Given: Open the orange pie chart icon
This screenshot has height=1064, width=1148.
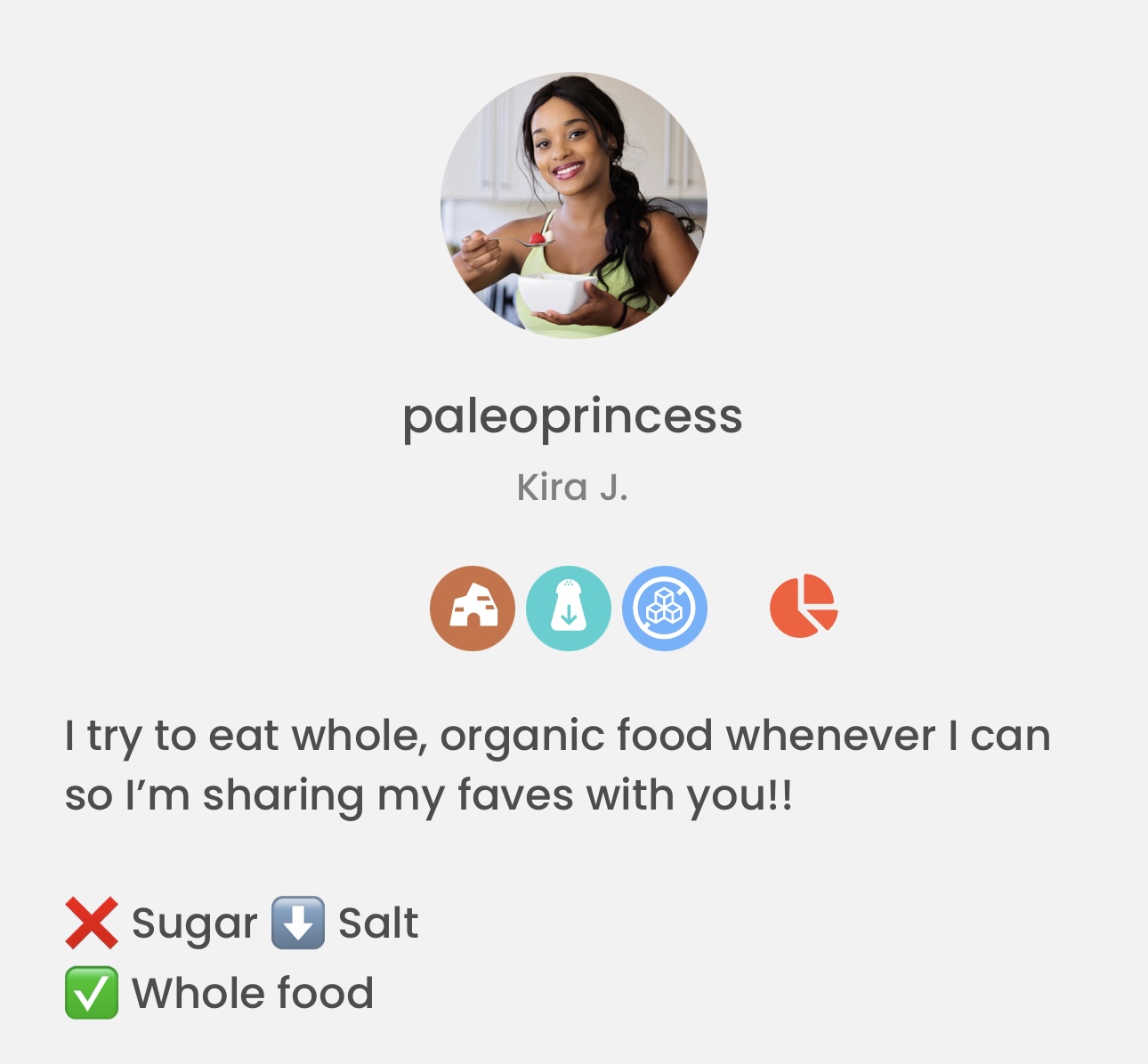Looking at the screenshot, I should (x=803, y=607).
